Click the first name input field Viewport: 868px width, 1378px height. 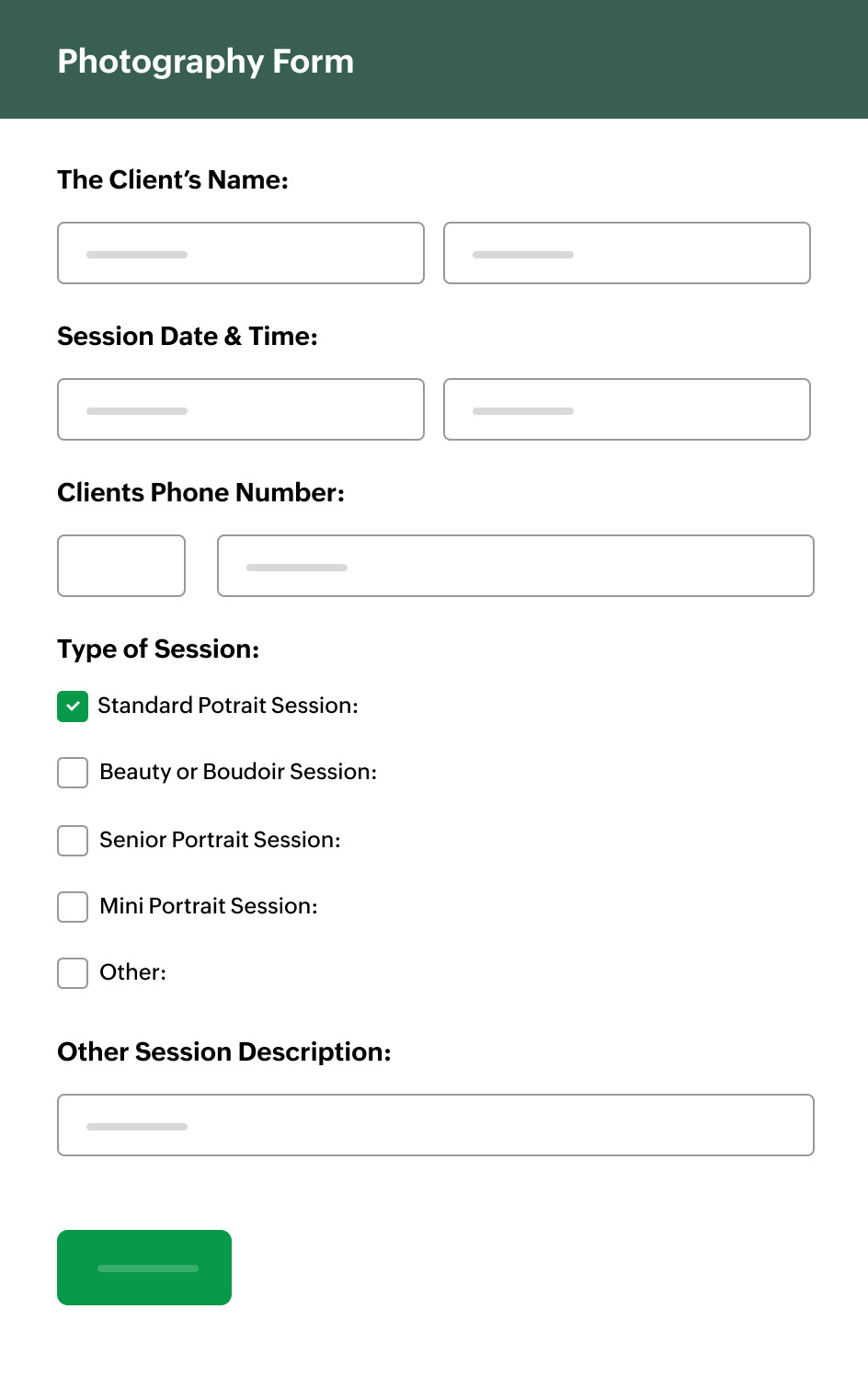point(240,253)
